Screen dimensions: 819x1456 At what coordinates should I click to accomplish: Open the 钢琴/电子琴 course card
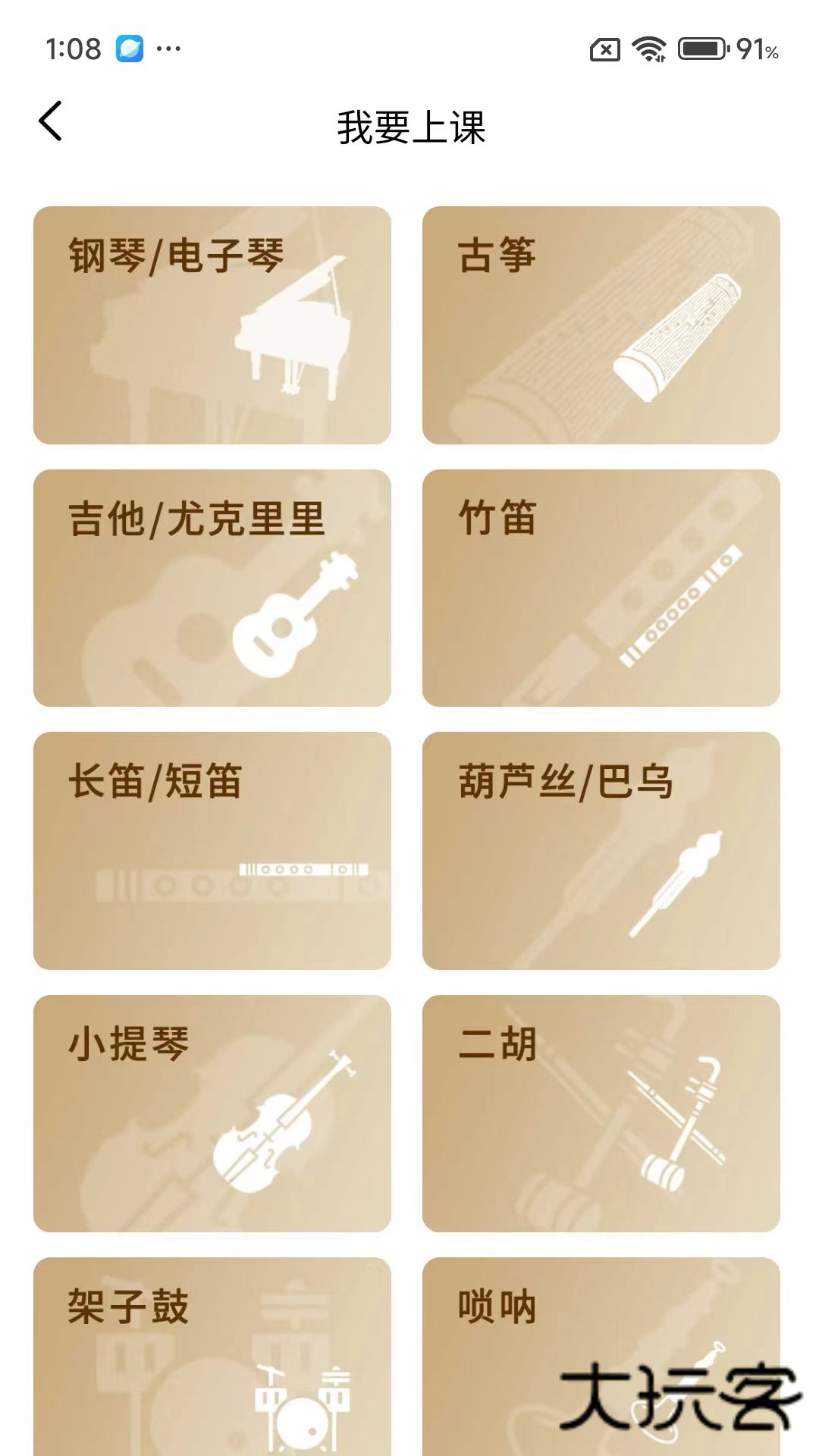coord(212,325)
